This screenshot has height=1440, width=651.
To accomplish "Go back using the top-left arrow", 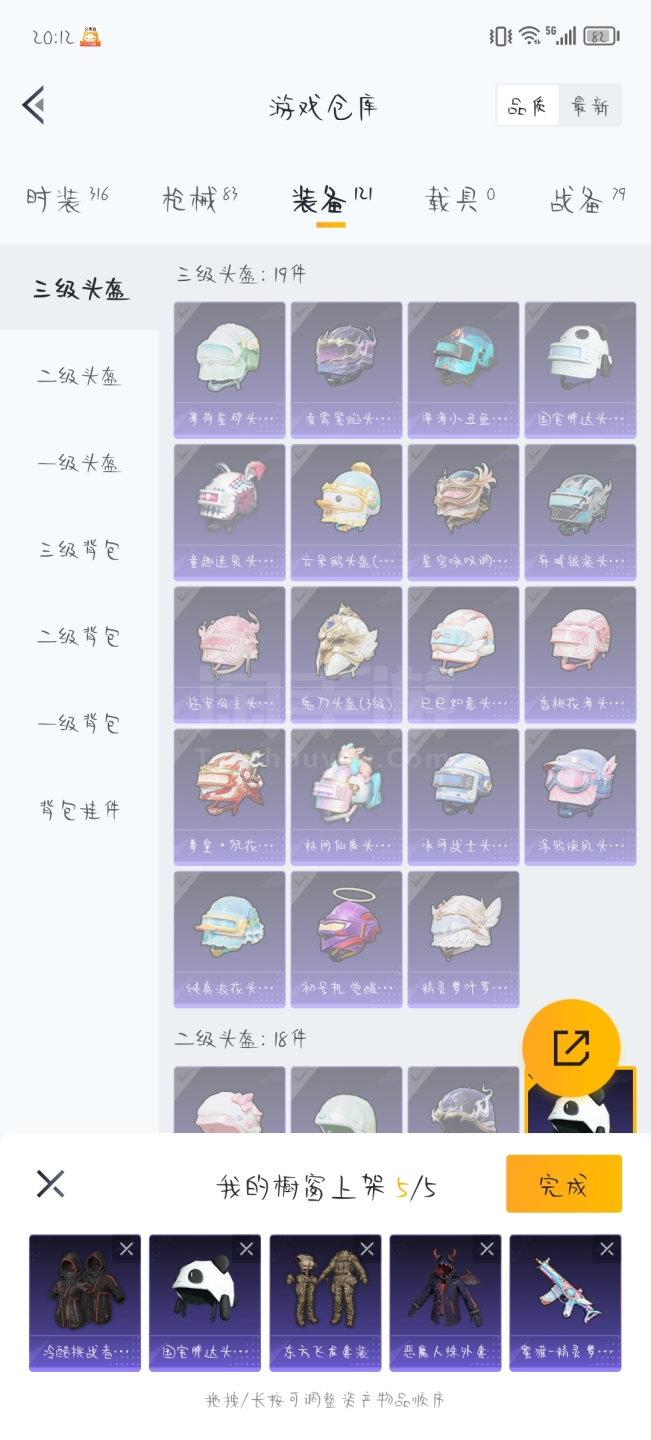I will (x=34, y=105).
